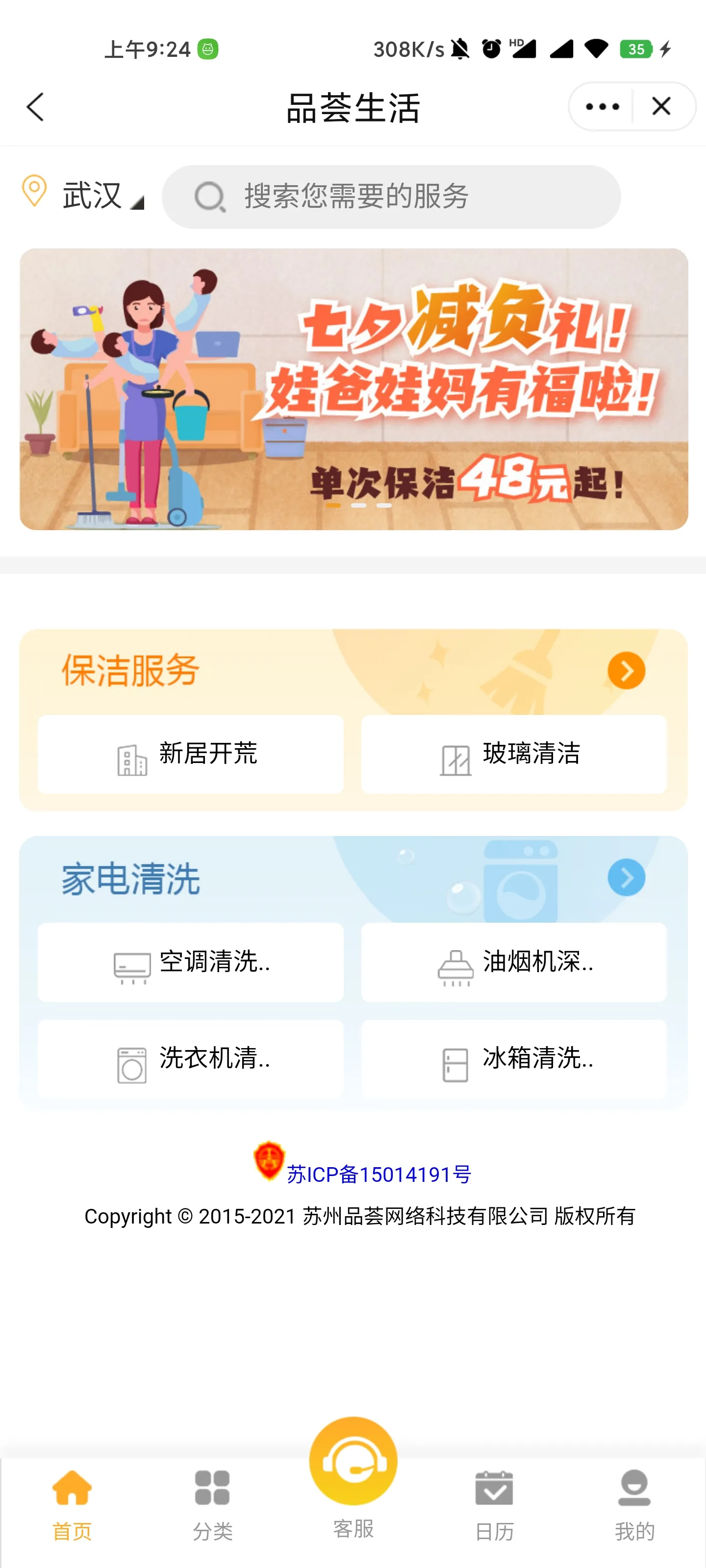Open the 苏ICP备15014191号 link
The image size is (706, 1568).
[378, 1174]
